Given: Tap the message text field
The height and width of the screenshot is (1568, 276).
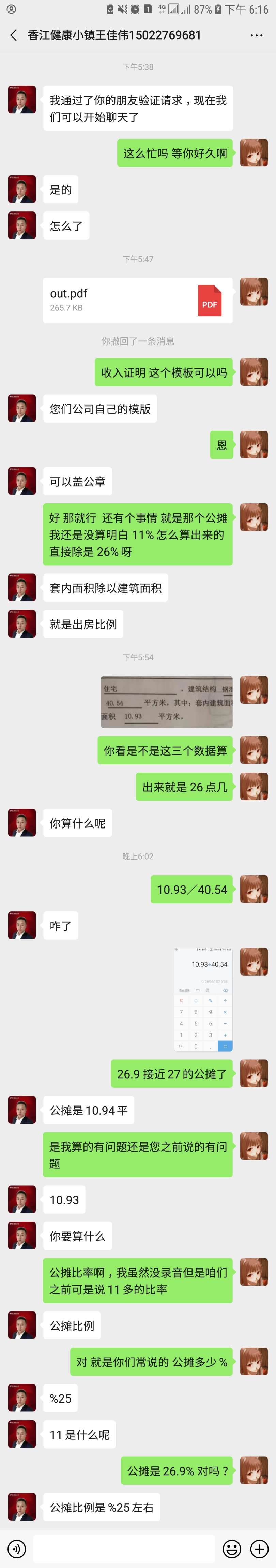Looking at the screenshot, I should (x=124, y=1548).
